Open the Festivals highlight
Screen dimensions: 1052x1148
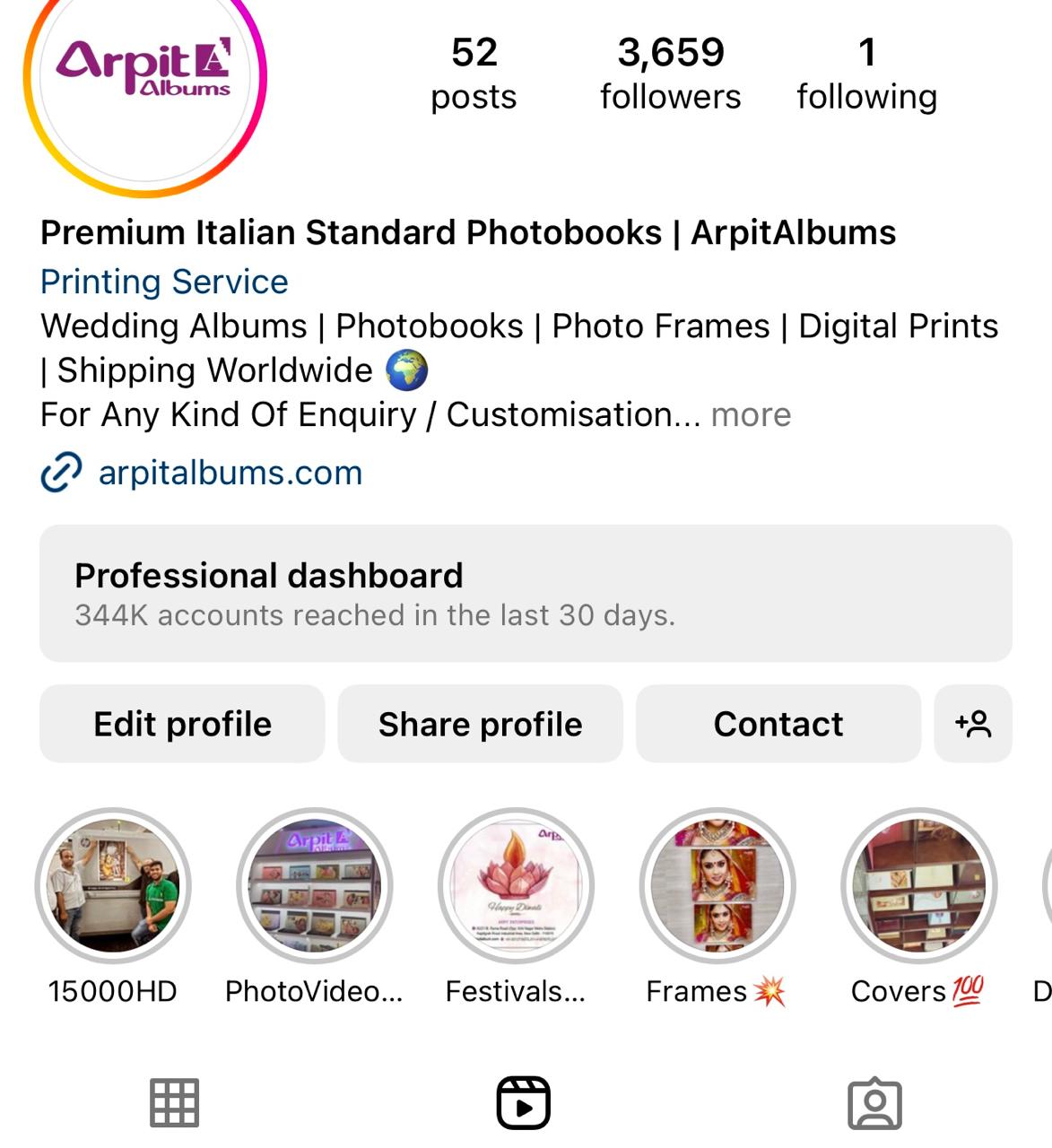(516, 886)
